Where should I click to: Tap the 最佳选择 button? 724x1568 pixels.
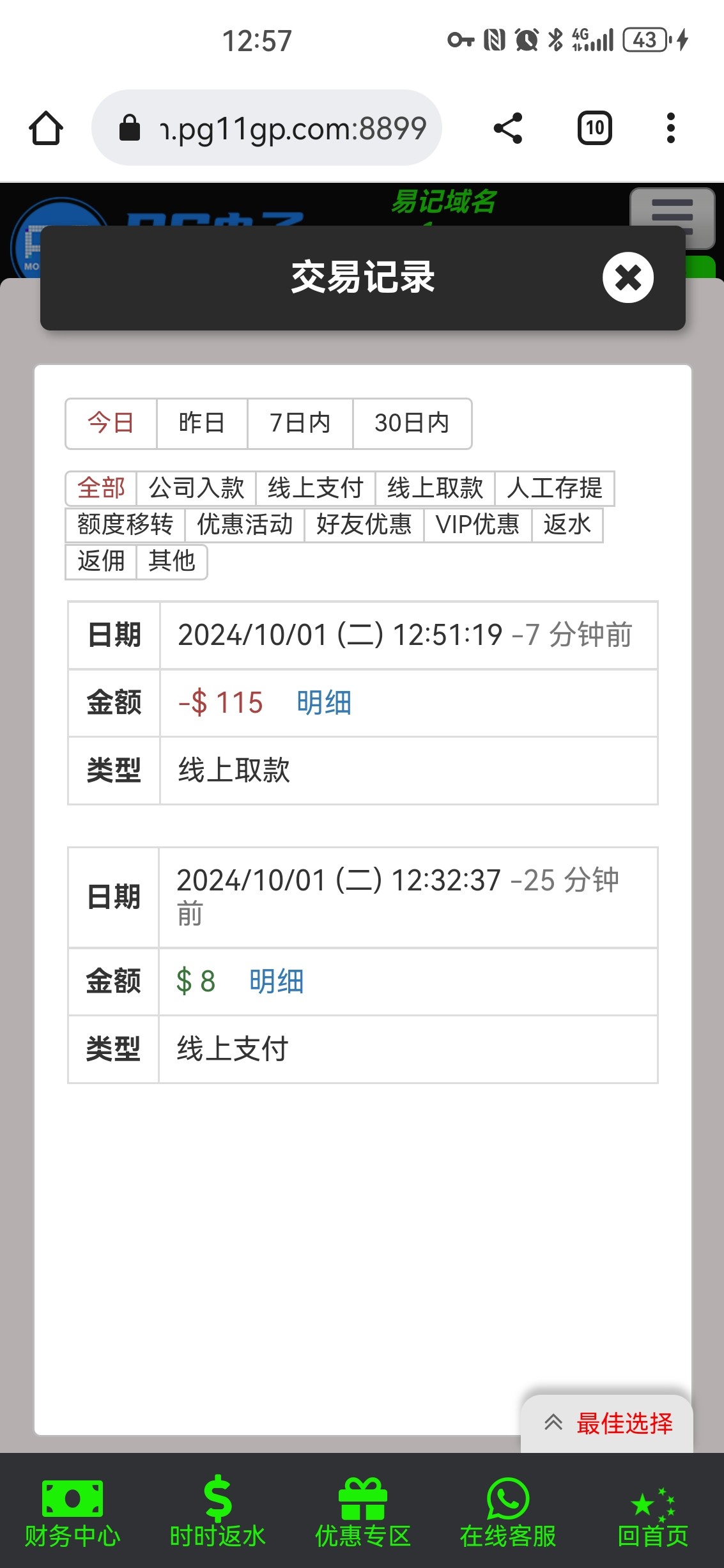[x=607, y=1424]
